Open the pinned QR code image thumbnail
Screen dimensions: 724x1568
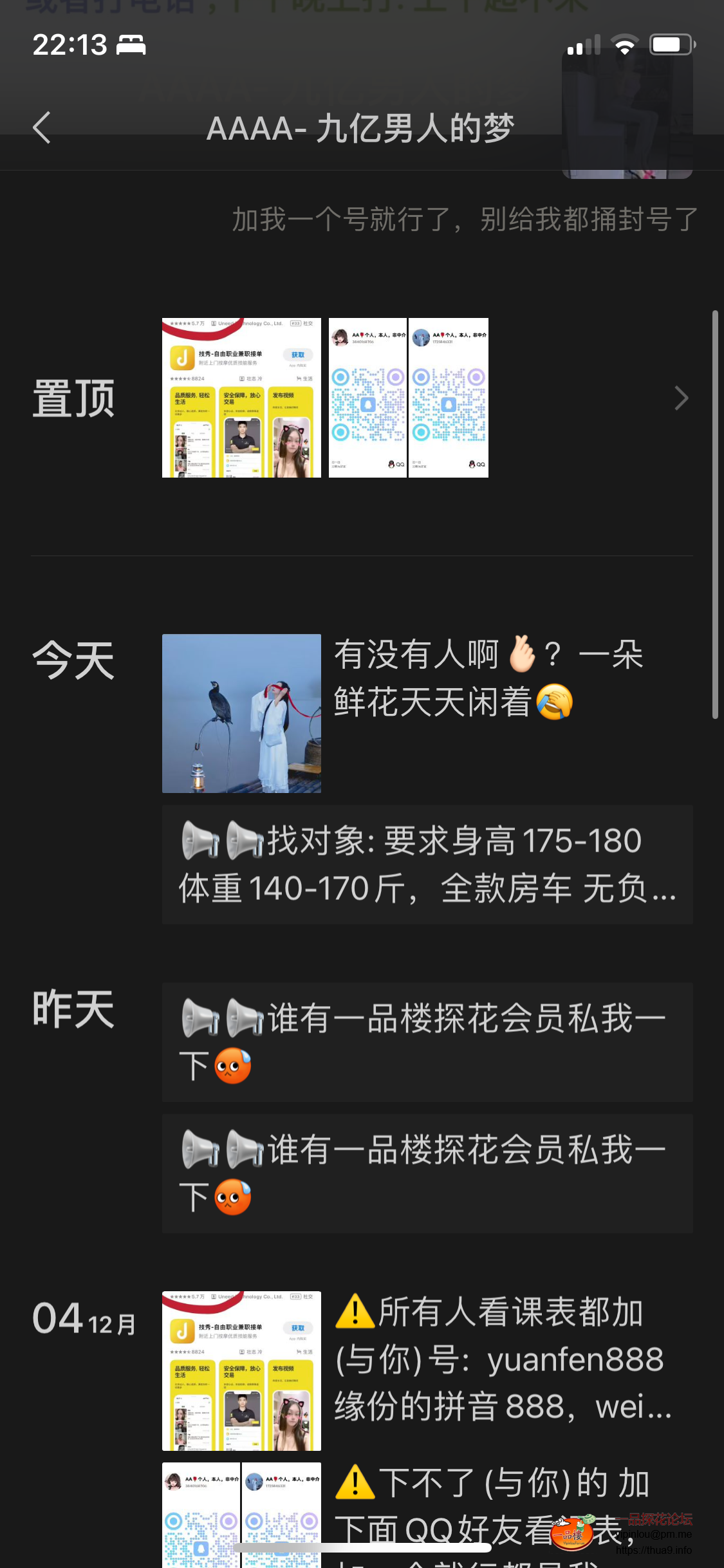(x=408, y=398)
